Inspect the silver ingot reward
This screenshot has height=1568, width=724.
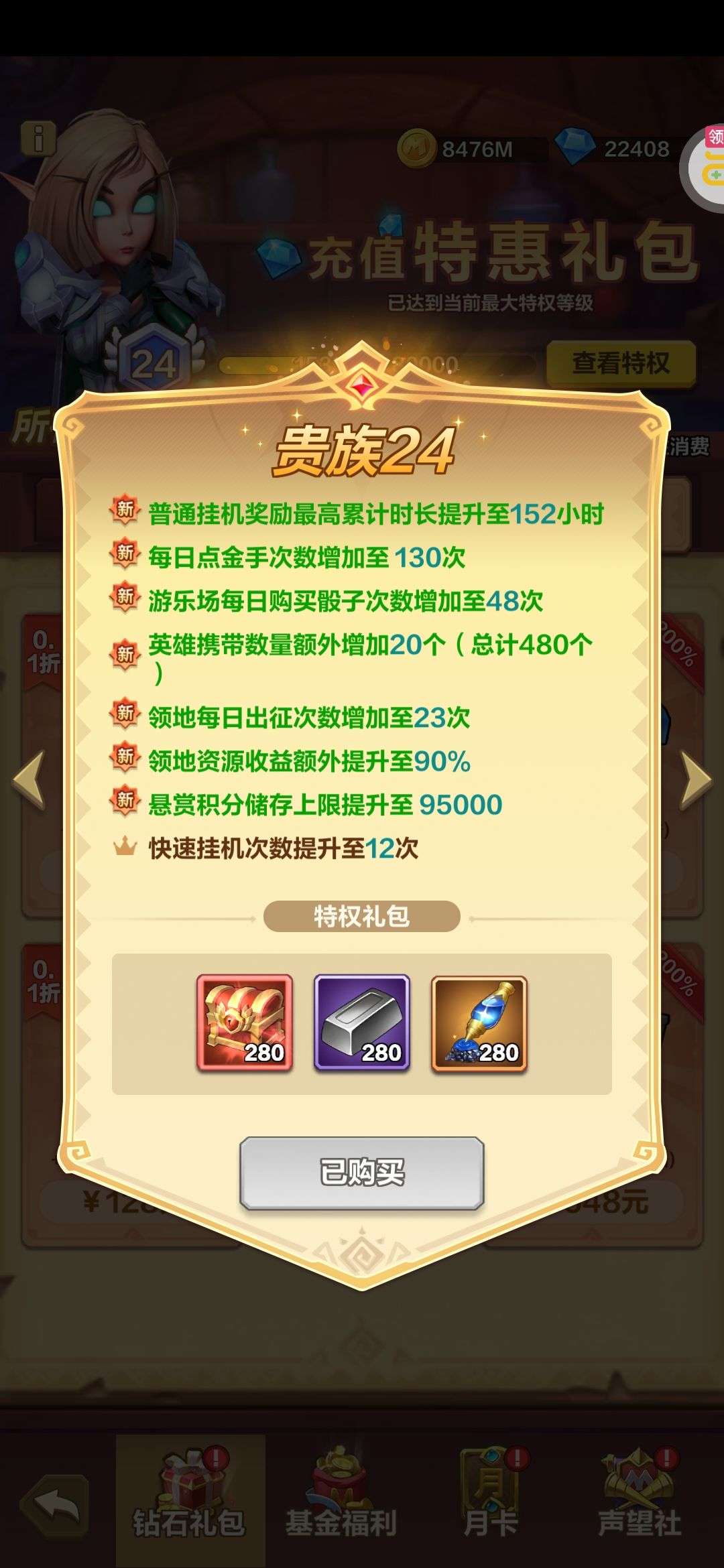(x=362, y=1023)
